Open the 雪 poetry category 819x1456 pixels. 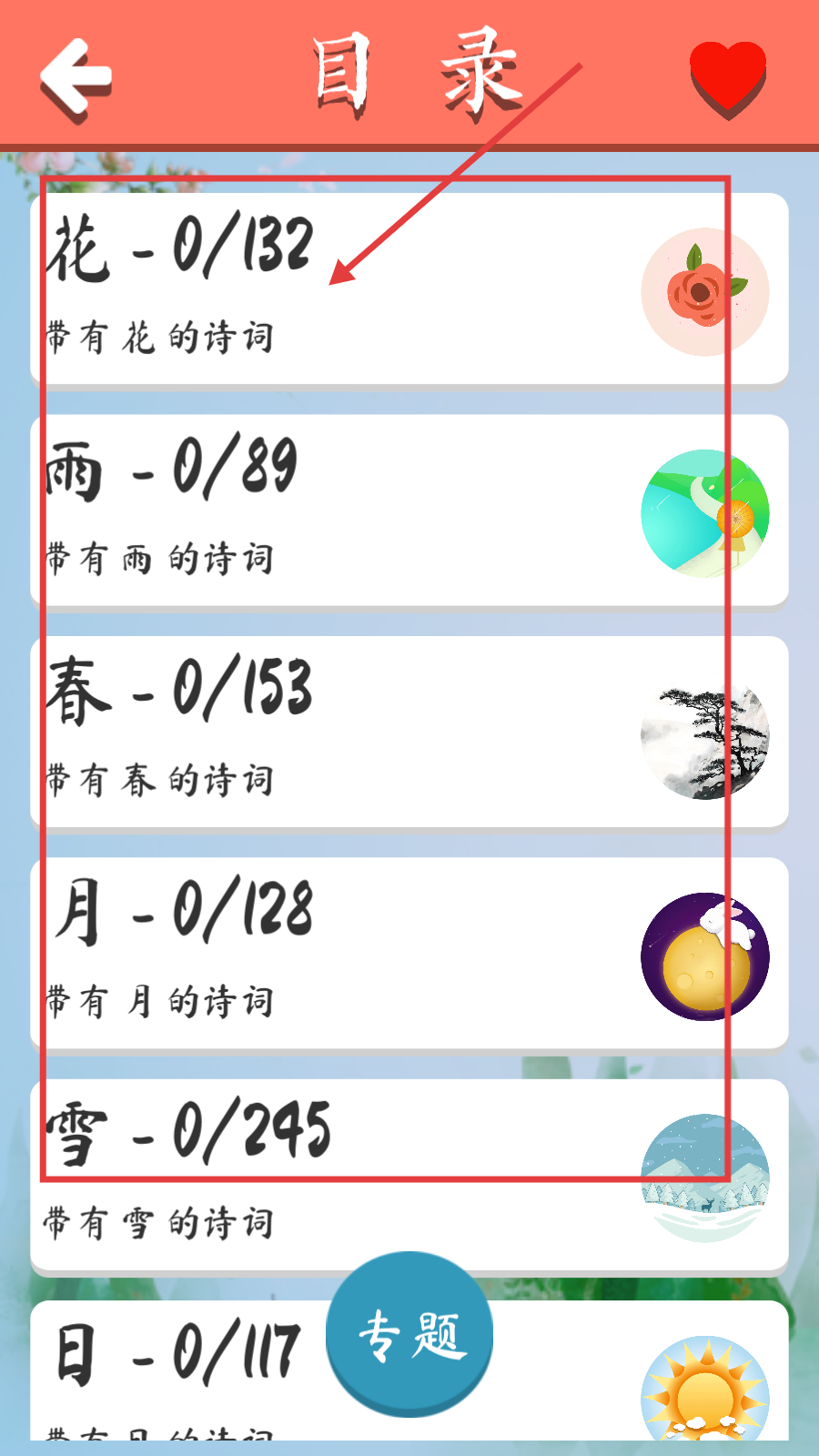pyautogui.click(x=409, y=1175)
